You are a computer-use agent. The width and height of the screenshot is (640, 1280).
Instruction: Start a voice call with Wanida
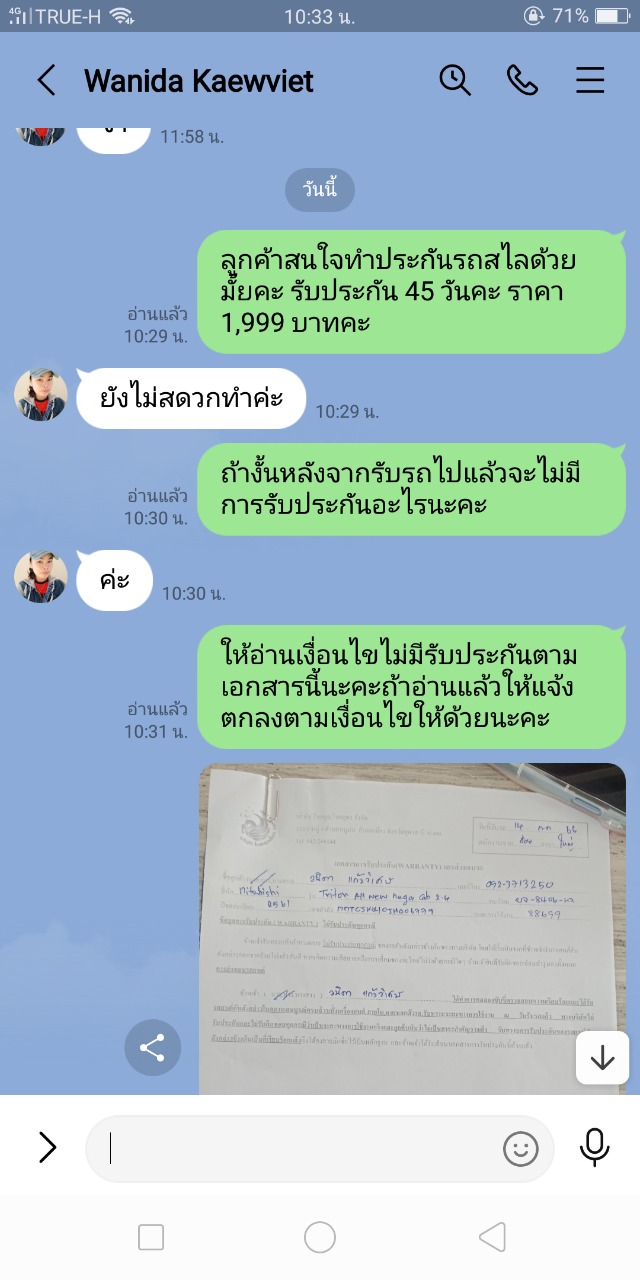(522, 80)
